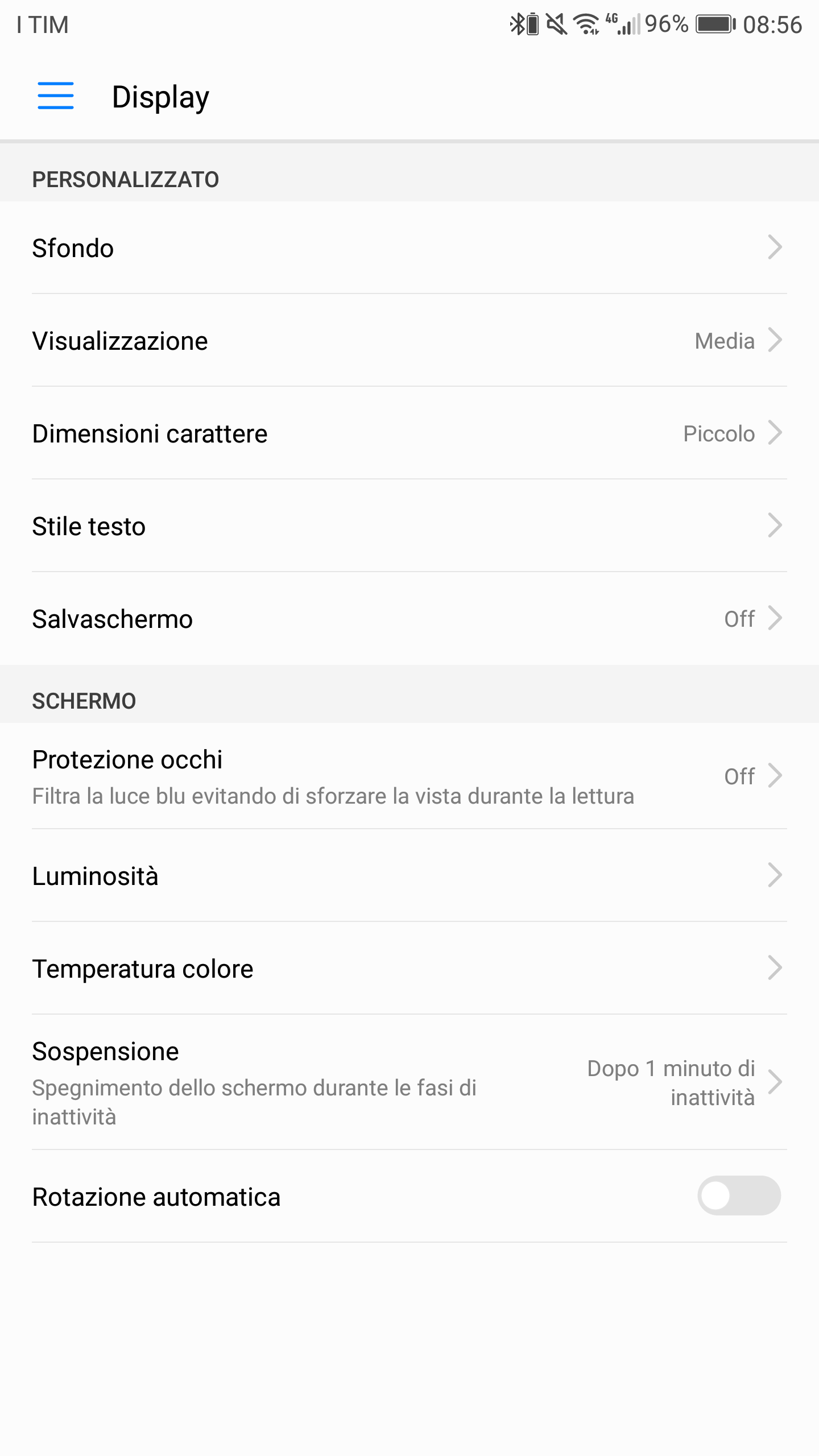Open Visualizzazione display mode setting
The height and width of the screenshot is (1456, 819).
pyautogui.click(x=409, y=340)
